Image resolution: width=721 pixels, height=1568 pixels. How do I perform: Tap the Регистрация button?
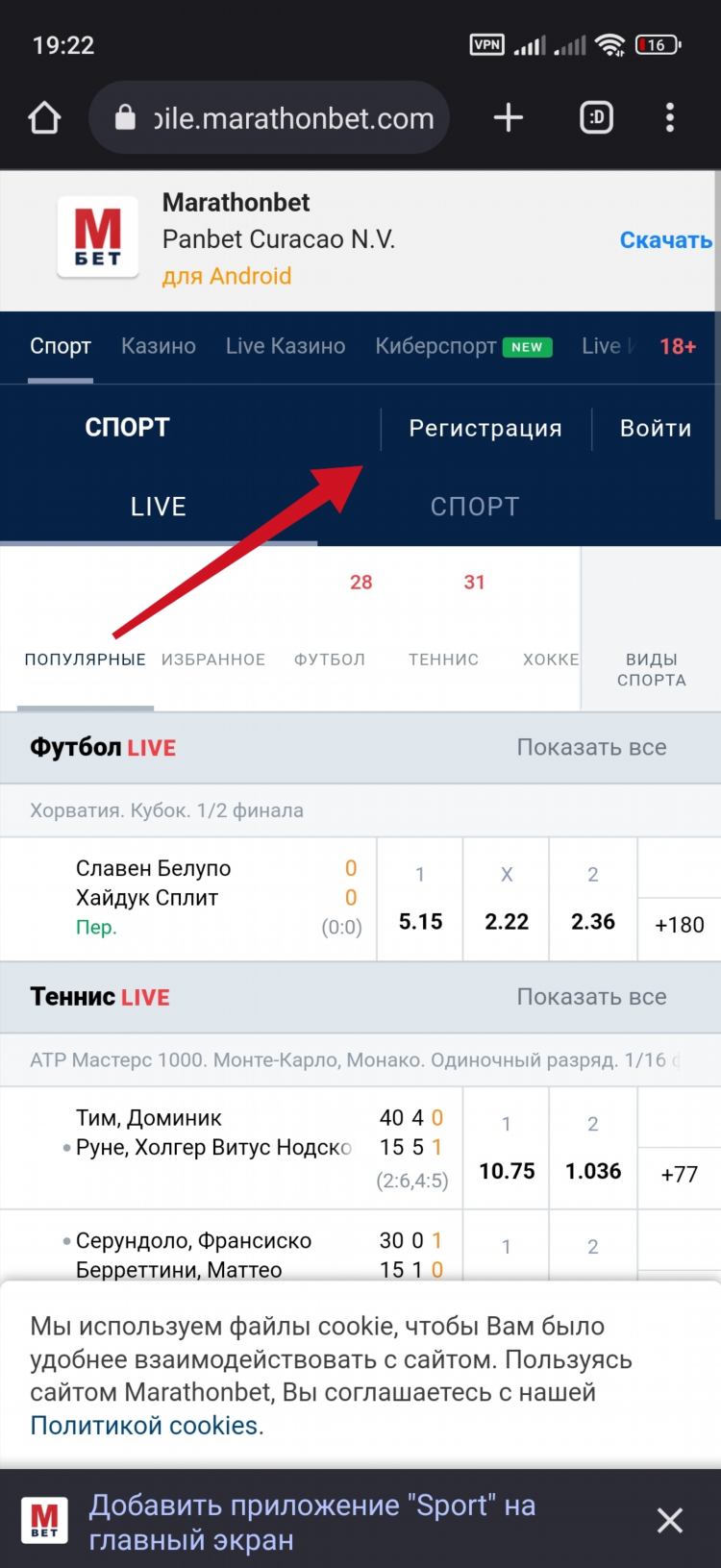point(485,429)
